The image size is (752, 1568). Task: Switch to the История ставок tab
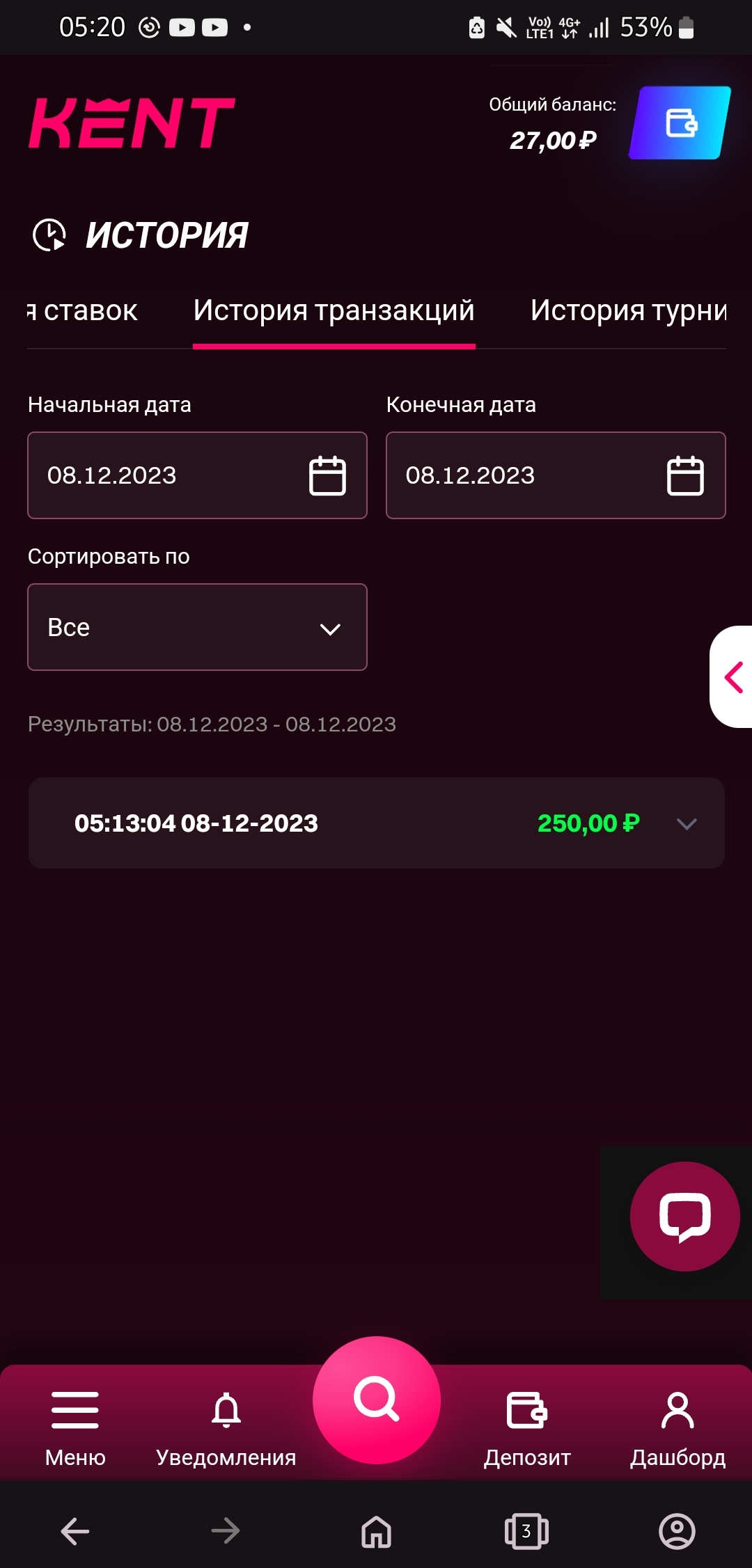tap(84, 311)
